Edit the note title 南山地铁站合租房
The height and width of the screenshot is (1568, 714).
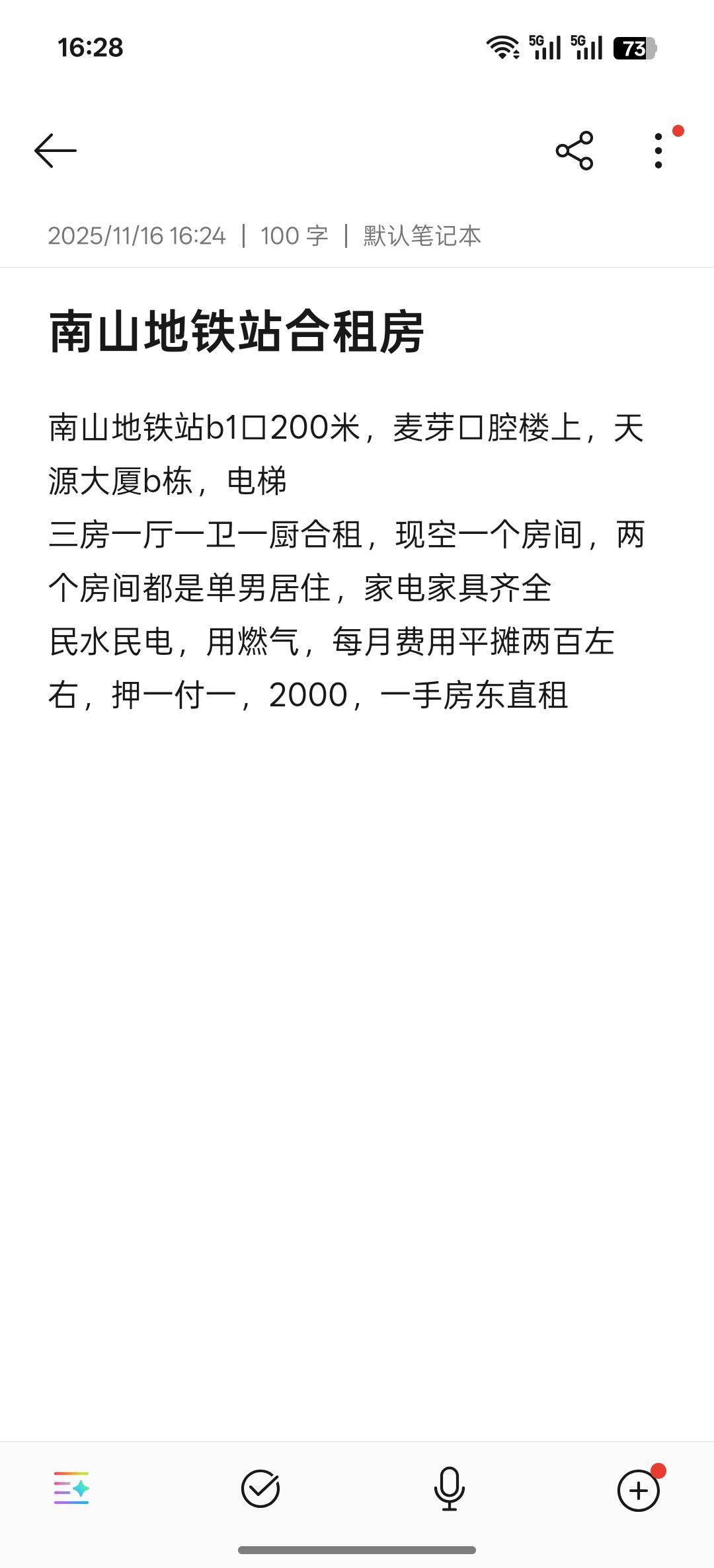[x=236, y=332]
